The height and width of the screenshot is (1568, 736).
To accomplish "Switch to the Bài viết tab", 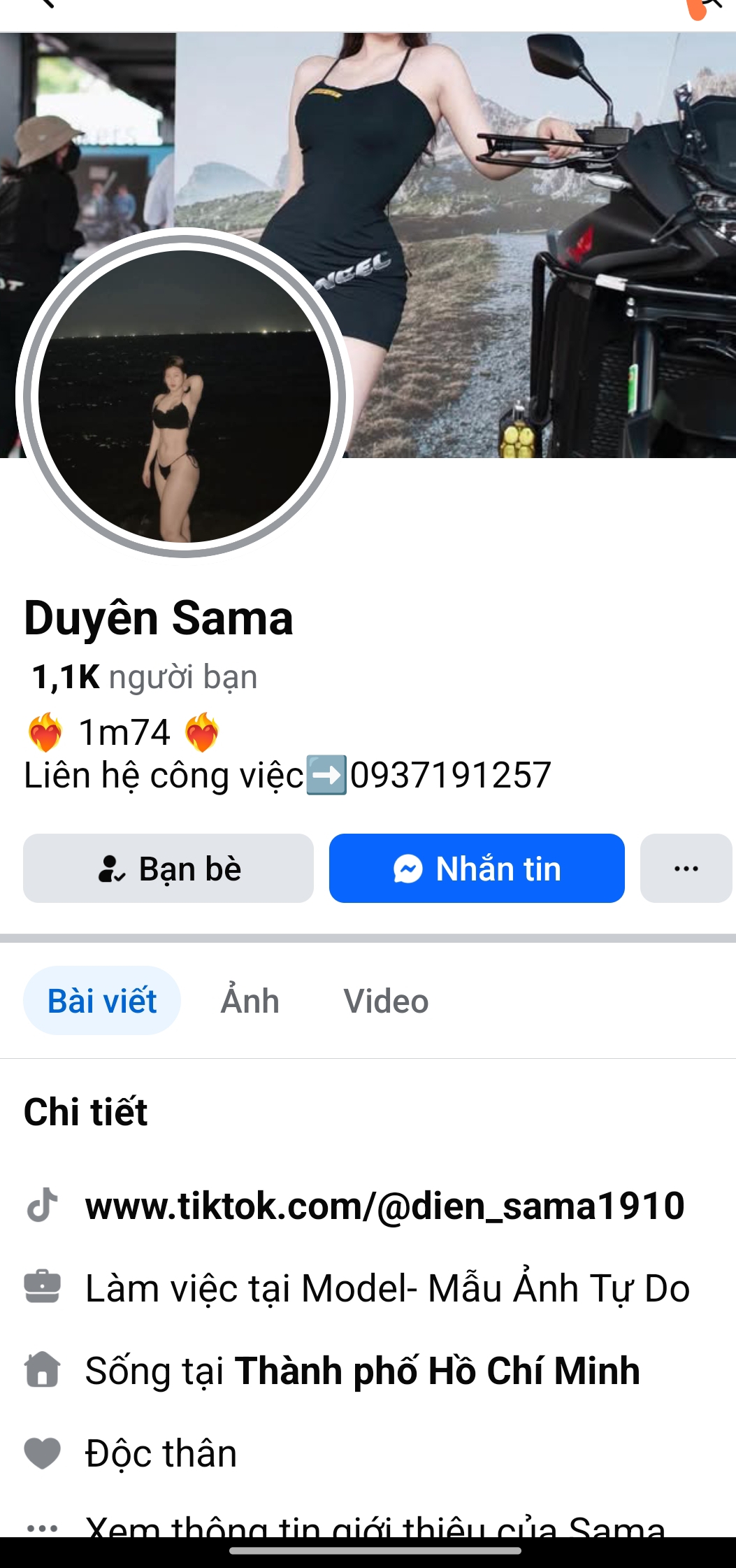I will [102, 1001].
